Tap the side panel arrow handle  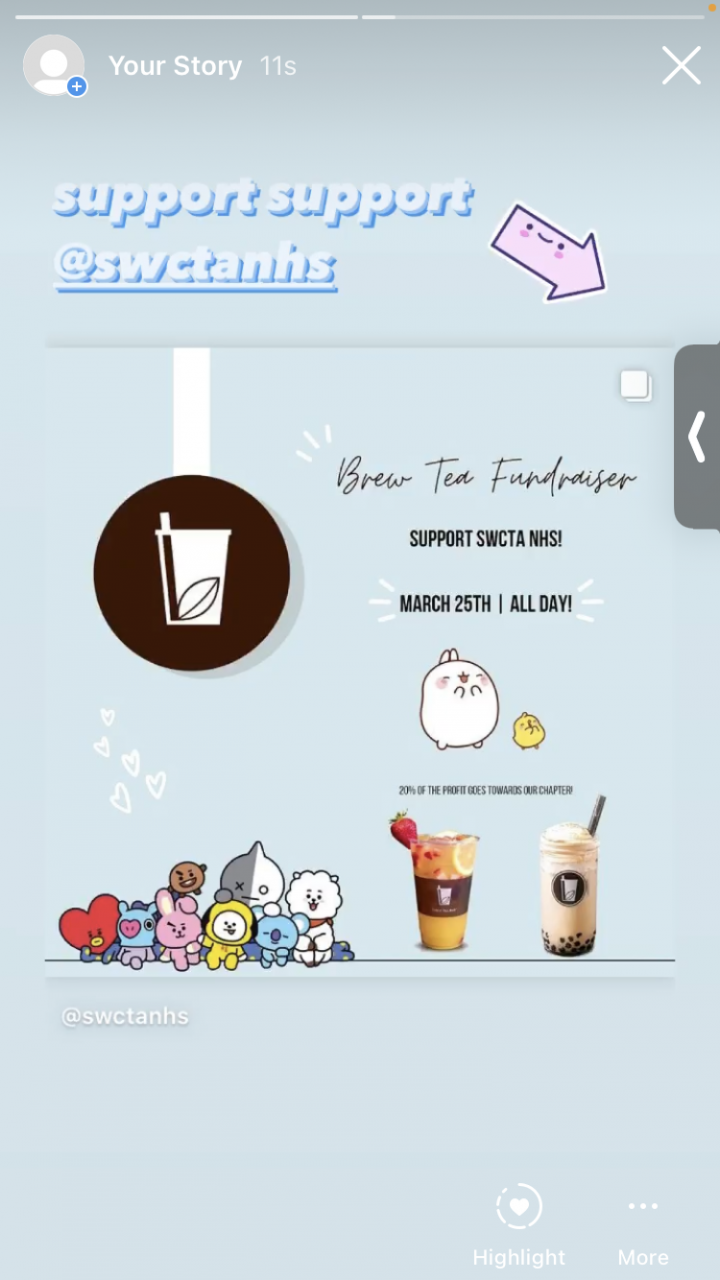pos(698,437)
